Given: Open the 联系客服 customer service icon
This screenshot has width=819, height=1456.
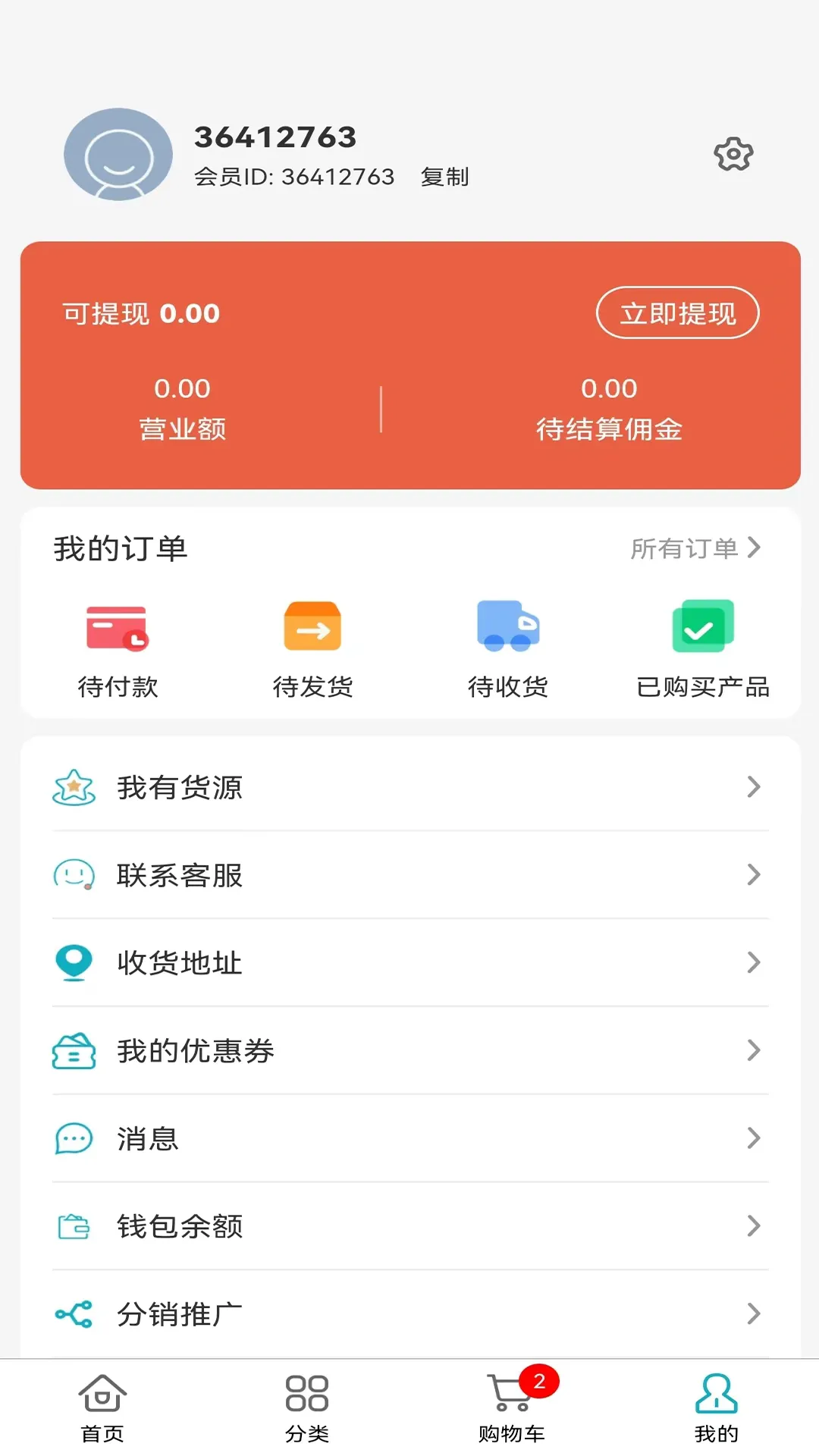Looking at the screenshot, I should pyautogui.click(x=73, y=876).
